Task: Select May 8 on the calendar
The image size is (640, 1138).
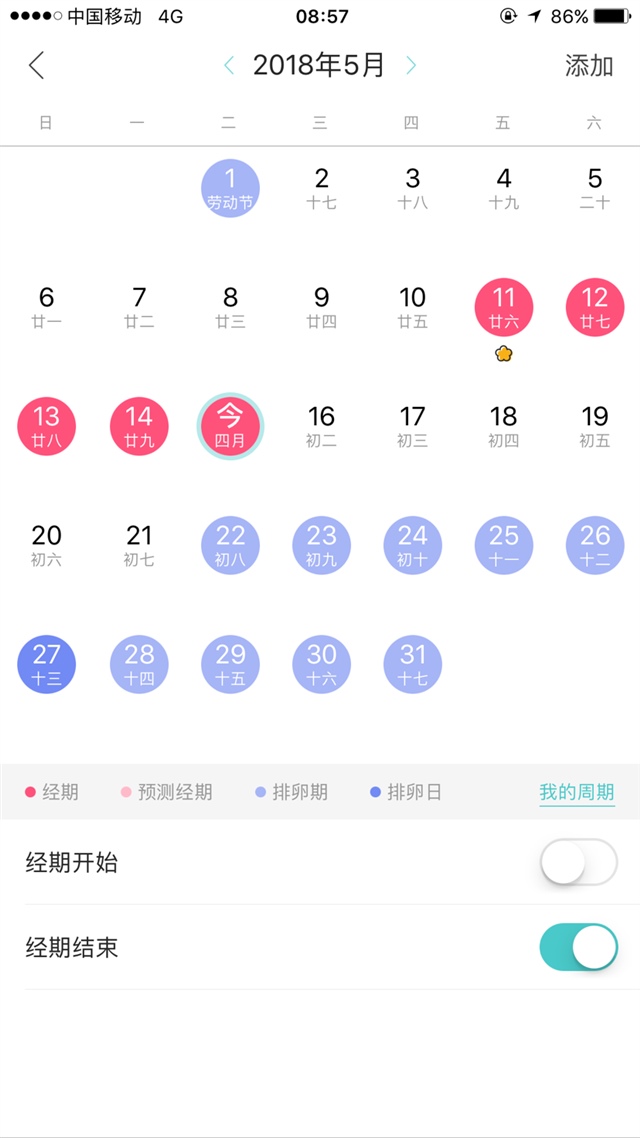Action: pyautogui.click(x=230, y=307)
